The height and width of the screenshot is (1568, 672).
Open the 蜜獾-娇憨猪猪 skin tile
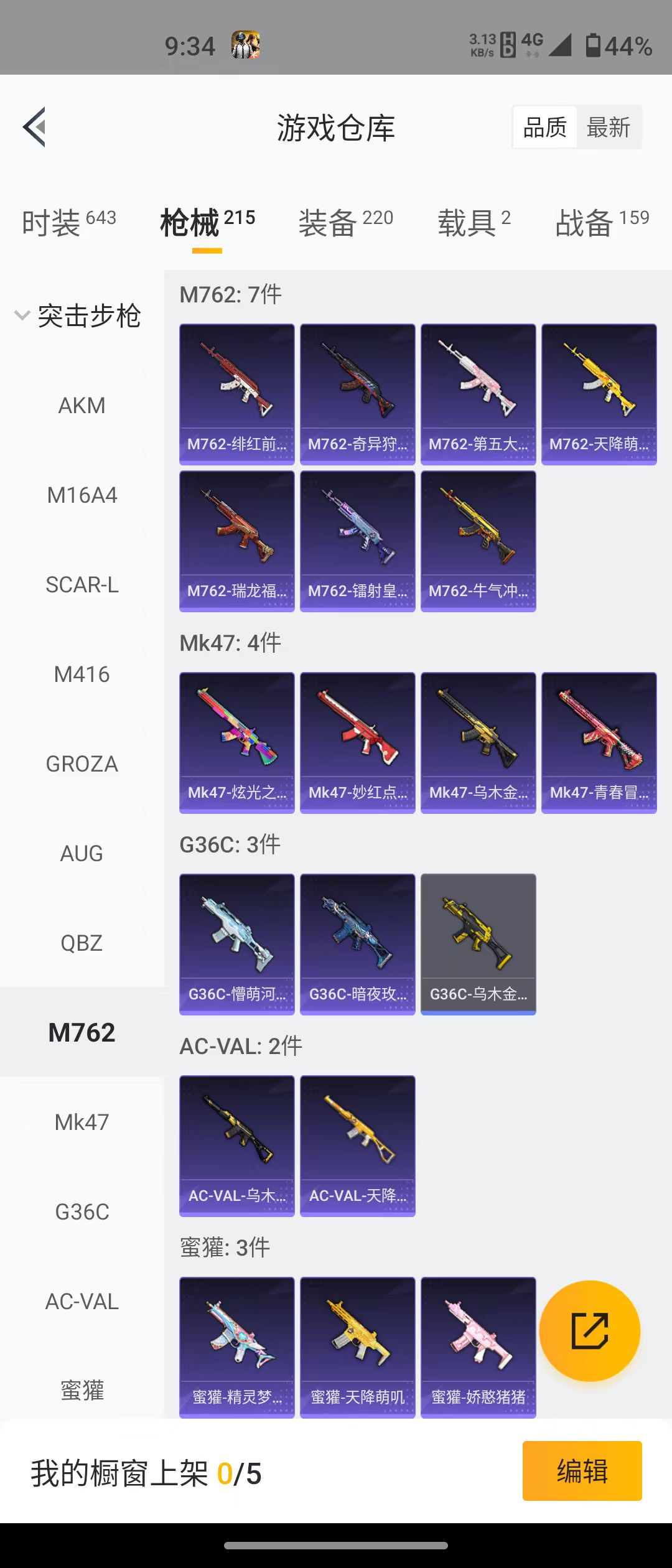click(x=478, y=1347)
